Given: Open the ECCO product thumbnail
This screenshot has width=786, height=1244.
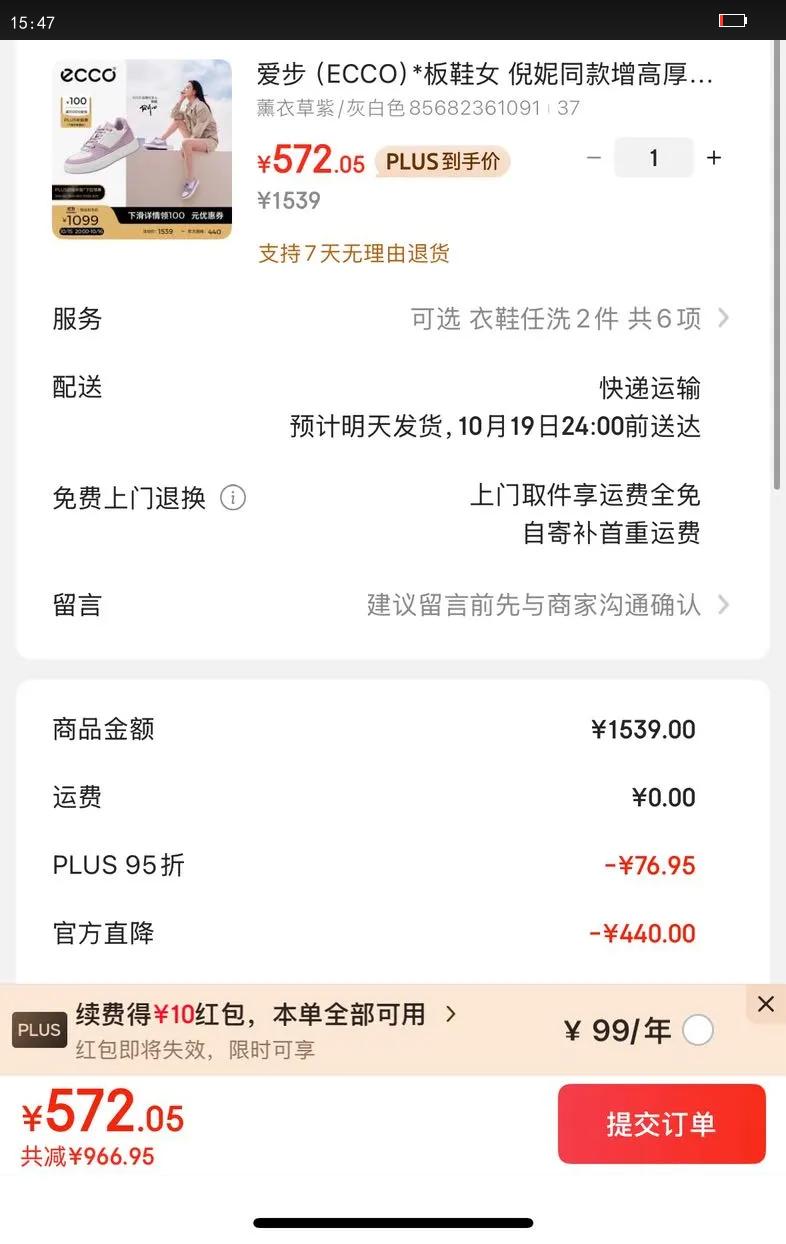Looking at the screenshot, I should click(142, 149).
